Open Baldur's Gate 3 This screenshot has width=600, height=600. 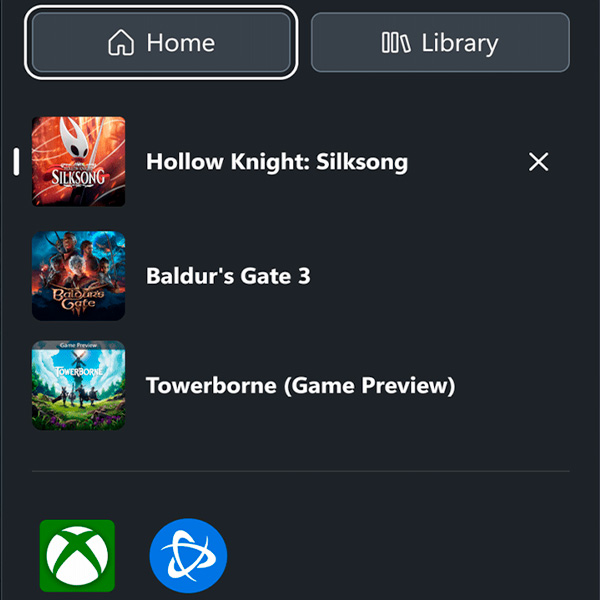pos(228,276)
